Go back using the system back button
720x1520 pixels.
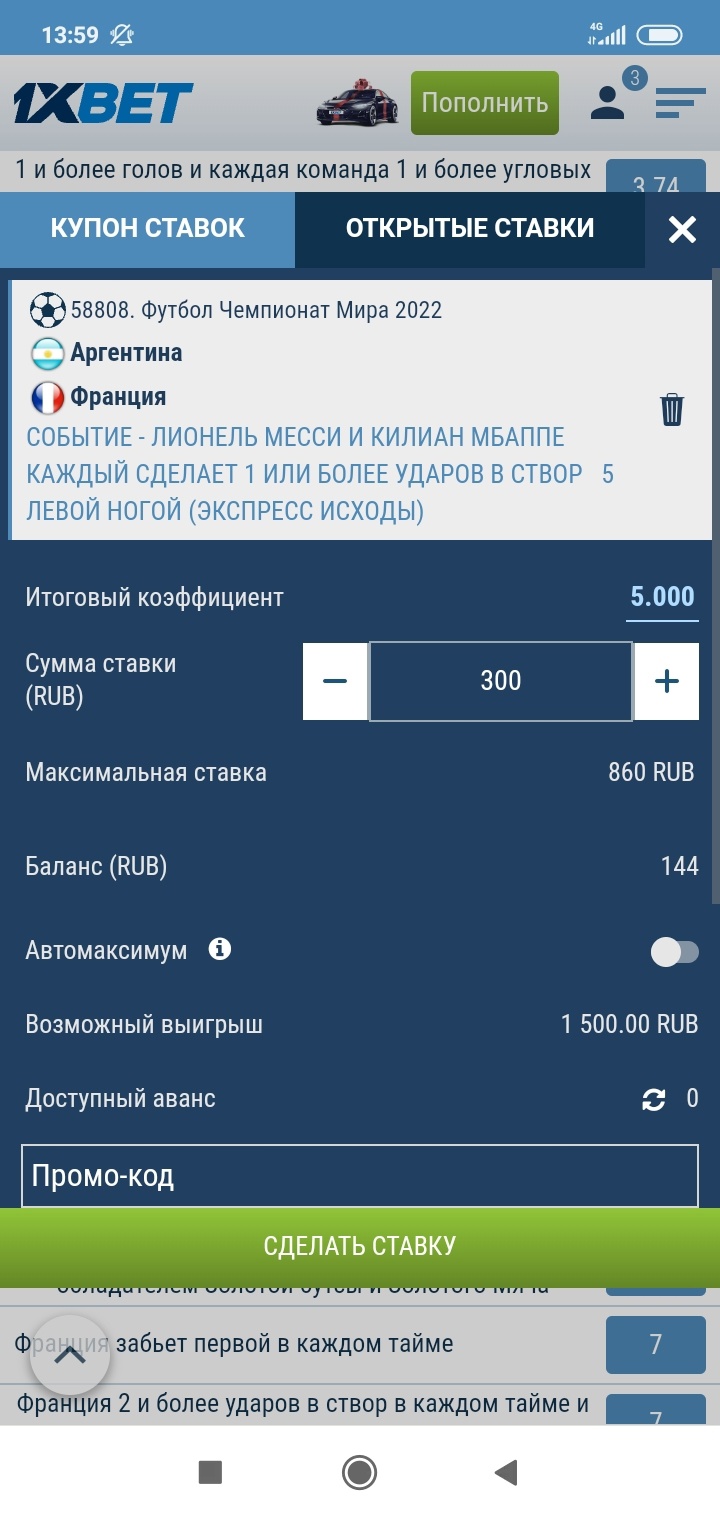[x=506, y=1472]
